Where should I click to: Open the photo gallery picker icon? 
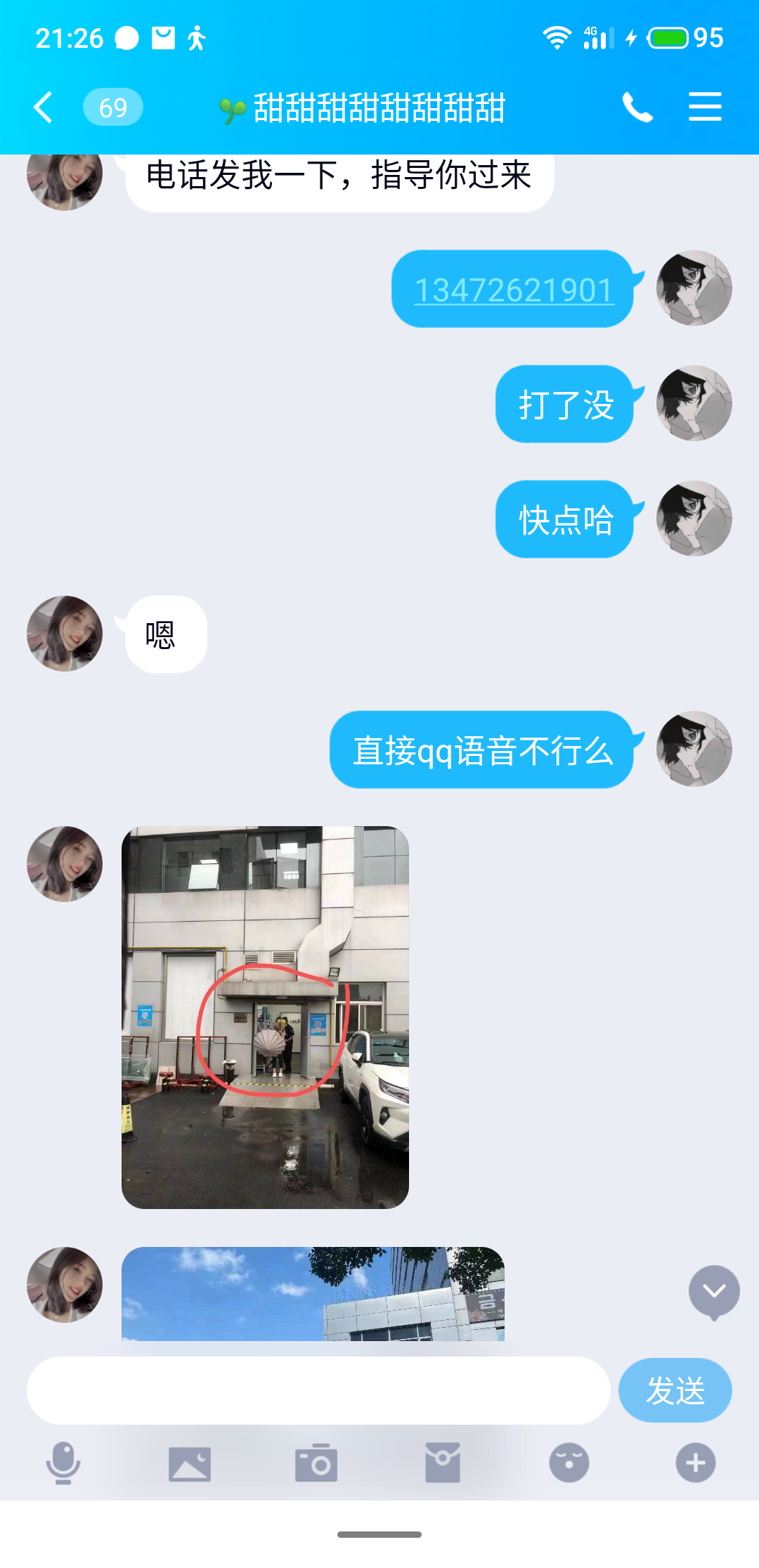coord(190,1463)
